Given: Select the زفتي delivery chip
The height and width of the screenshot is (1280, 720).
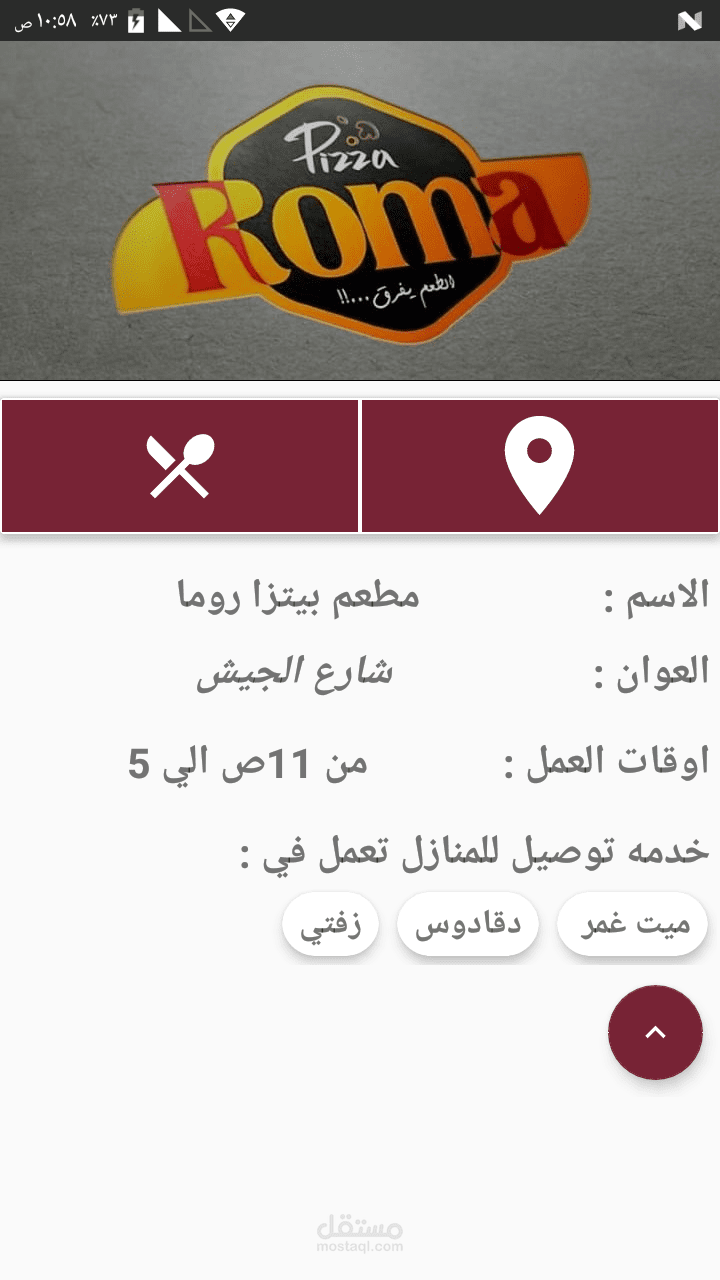Looking at the screenshot, I should (331, 924).
